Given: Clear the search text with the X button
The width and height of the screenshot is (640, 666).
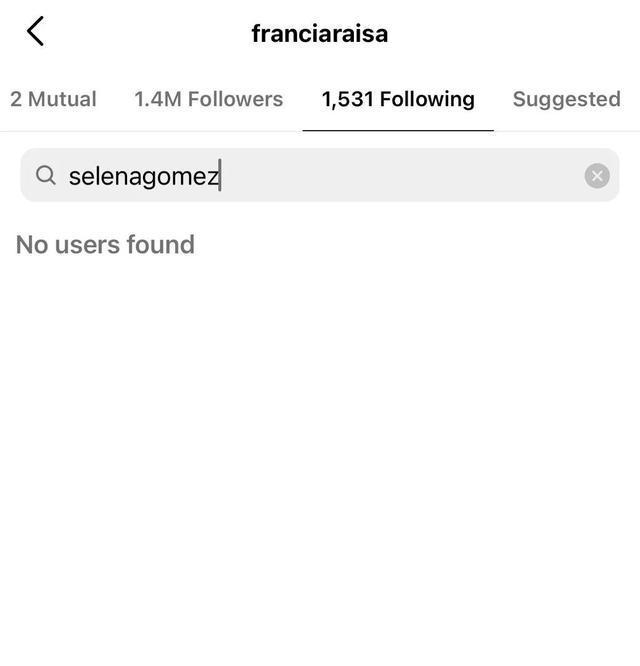Looking at the screenshot, I should 597,176.
